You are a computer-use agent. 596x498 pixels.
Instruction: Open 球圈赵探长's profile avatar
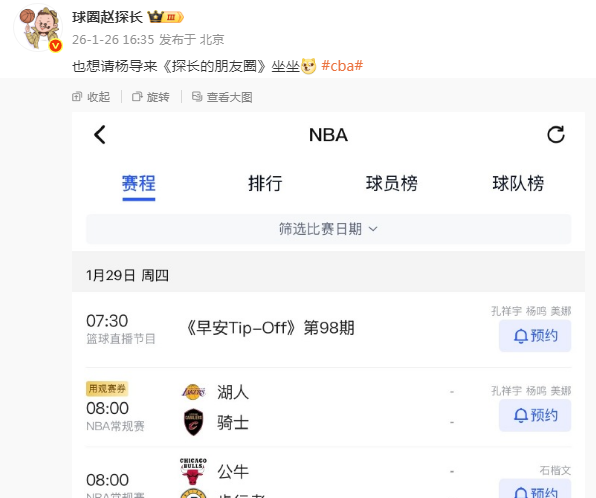coord(38,27)
